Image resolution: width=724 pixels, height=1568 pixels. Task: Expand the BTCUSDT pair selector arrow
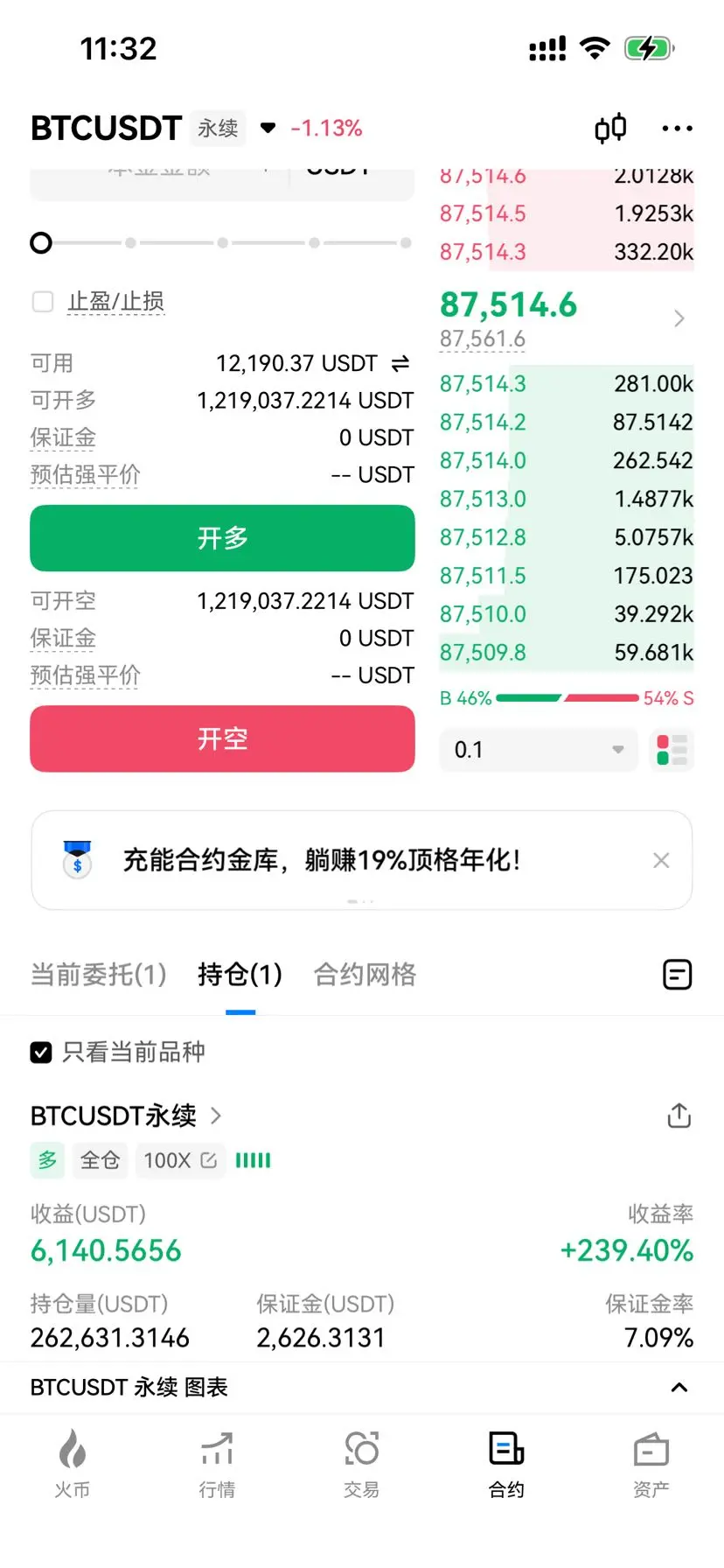268,129
